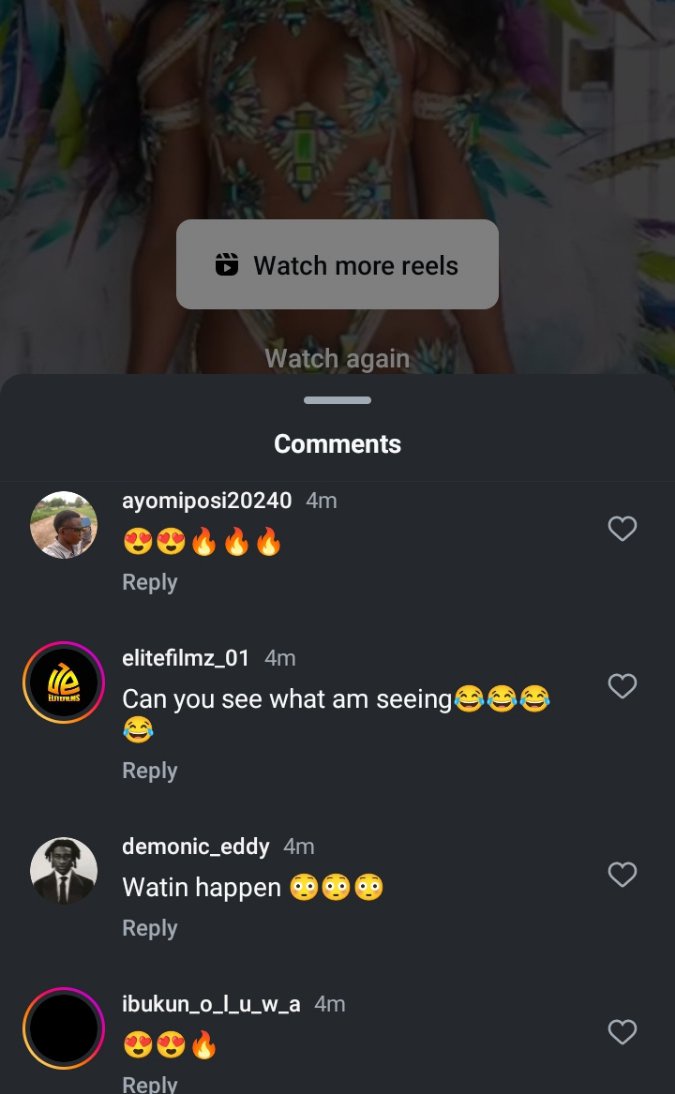Reply to ibukun_o_l_u_w_a's comment
Image resolution: width=675 pixels, height=1094 pixels.
point(149,1083)
